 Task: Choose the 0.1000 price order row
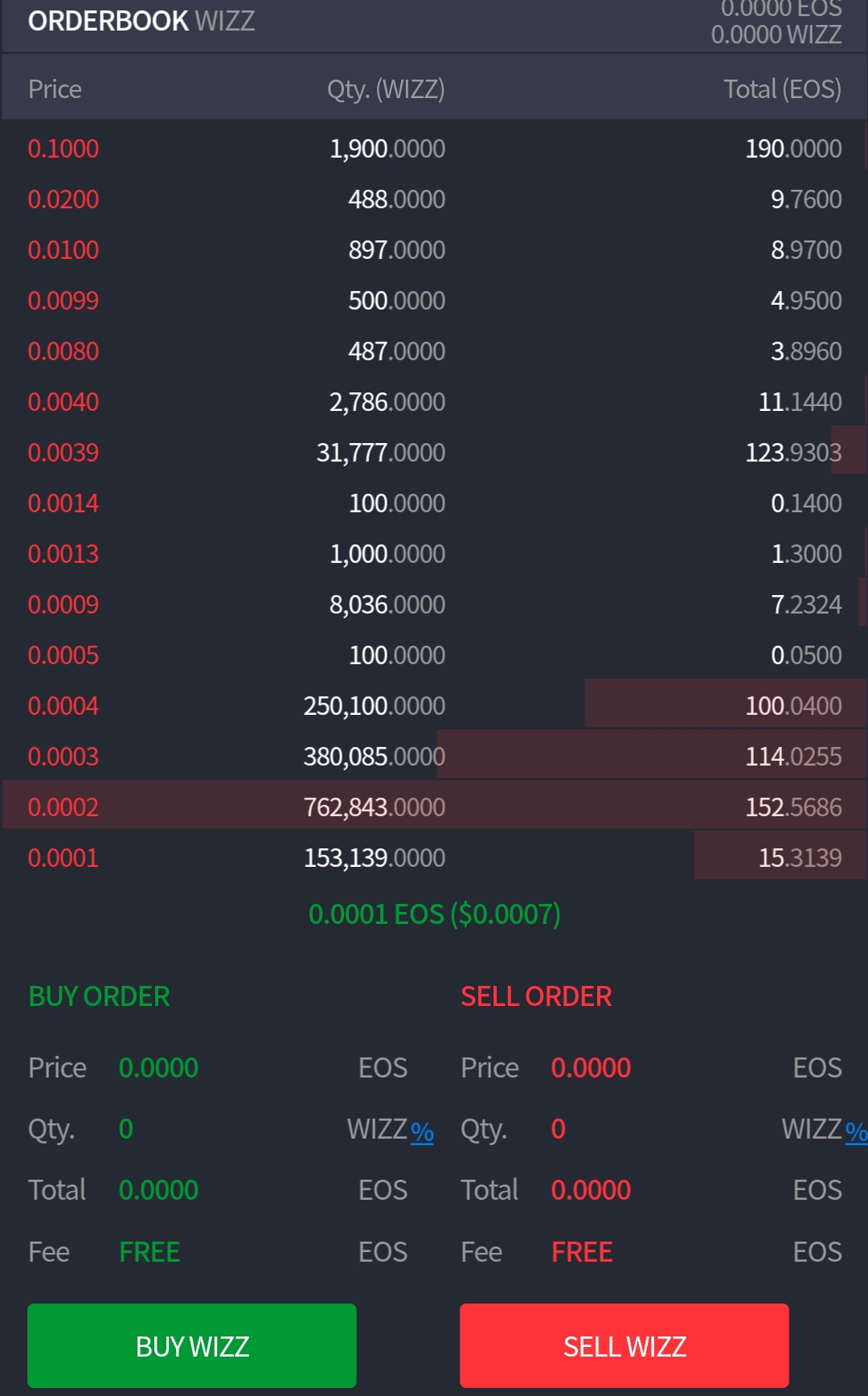click(x=435, y=148)
